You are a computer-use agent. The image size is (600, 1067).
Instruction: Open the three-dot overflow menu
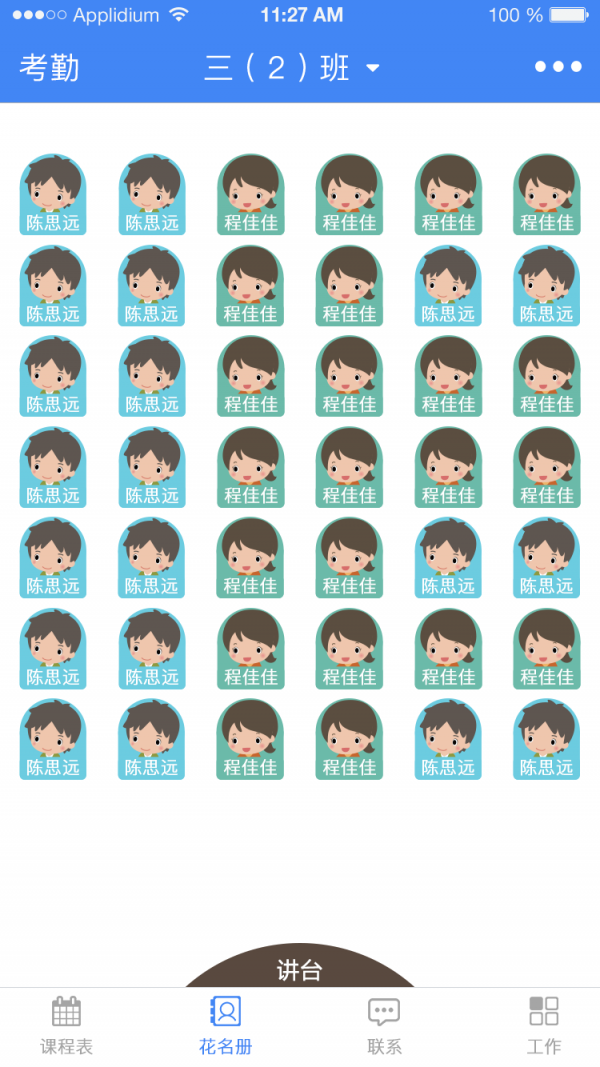(x=557, y=67)
